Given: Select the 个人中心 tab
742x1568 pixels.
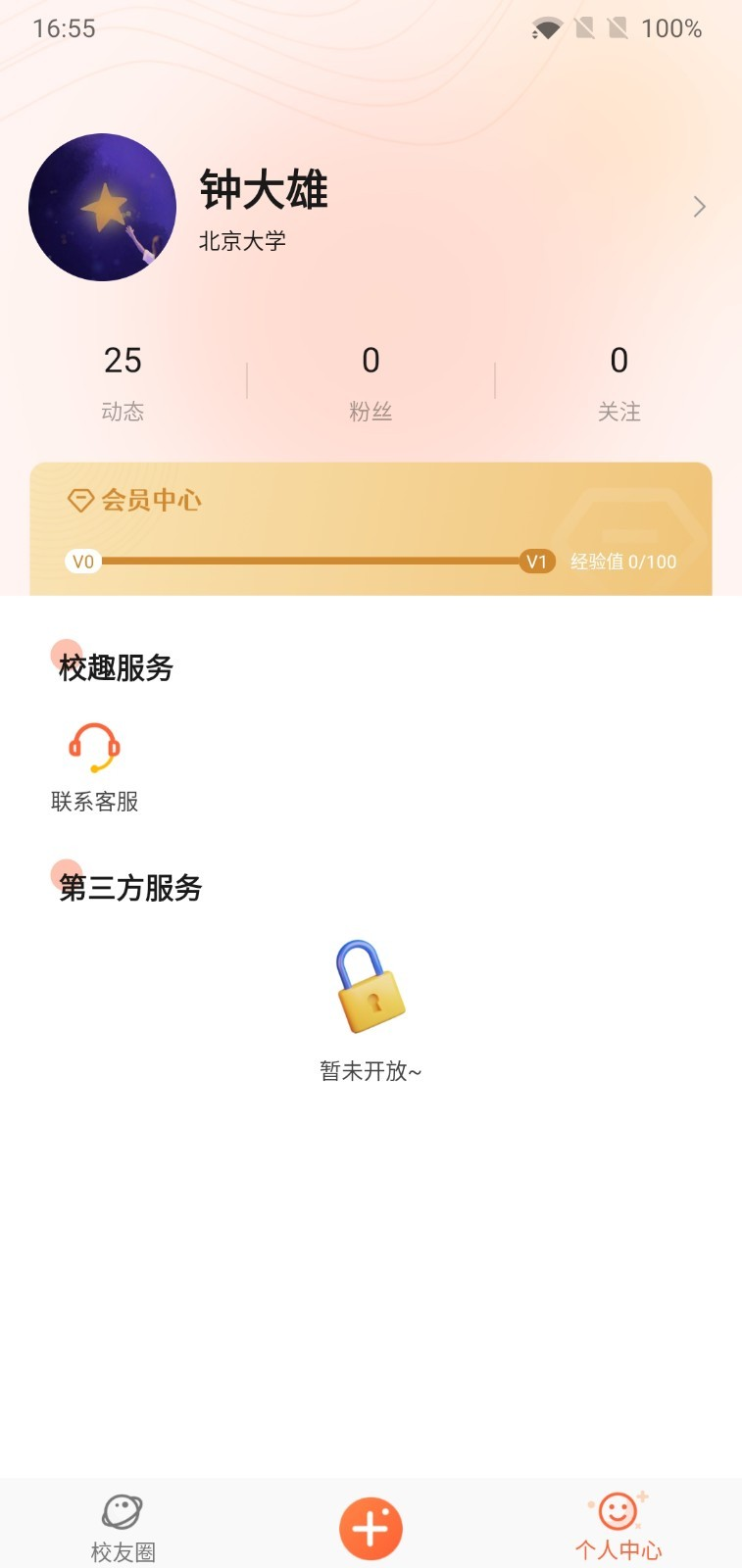Looking at the screenshot, I should click(x=618, y=1527).
